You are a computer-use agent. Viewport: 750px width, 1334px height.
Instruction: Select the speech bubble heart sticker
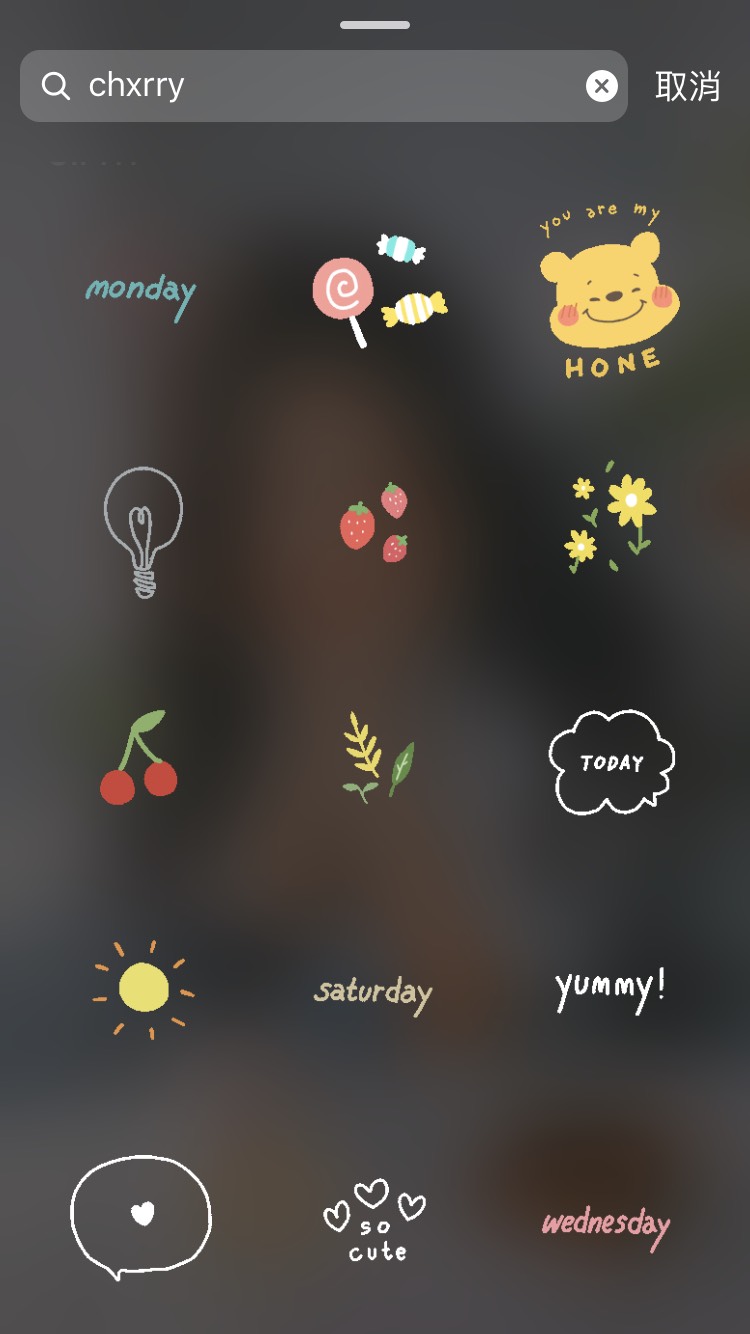[141, 1216]
